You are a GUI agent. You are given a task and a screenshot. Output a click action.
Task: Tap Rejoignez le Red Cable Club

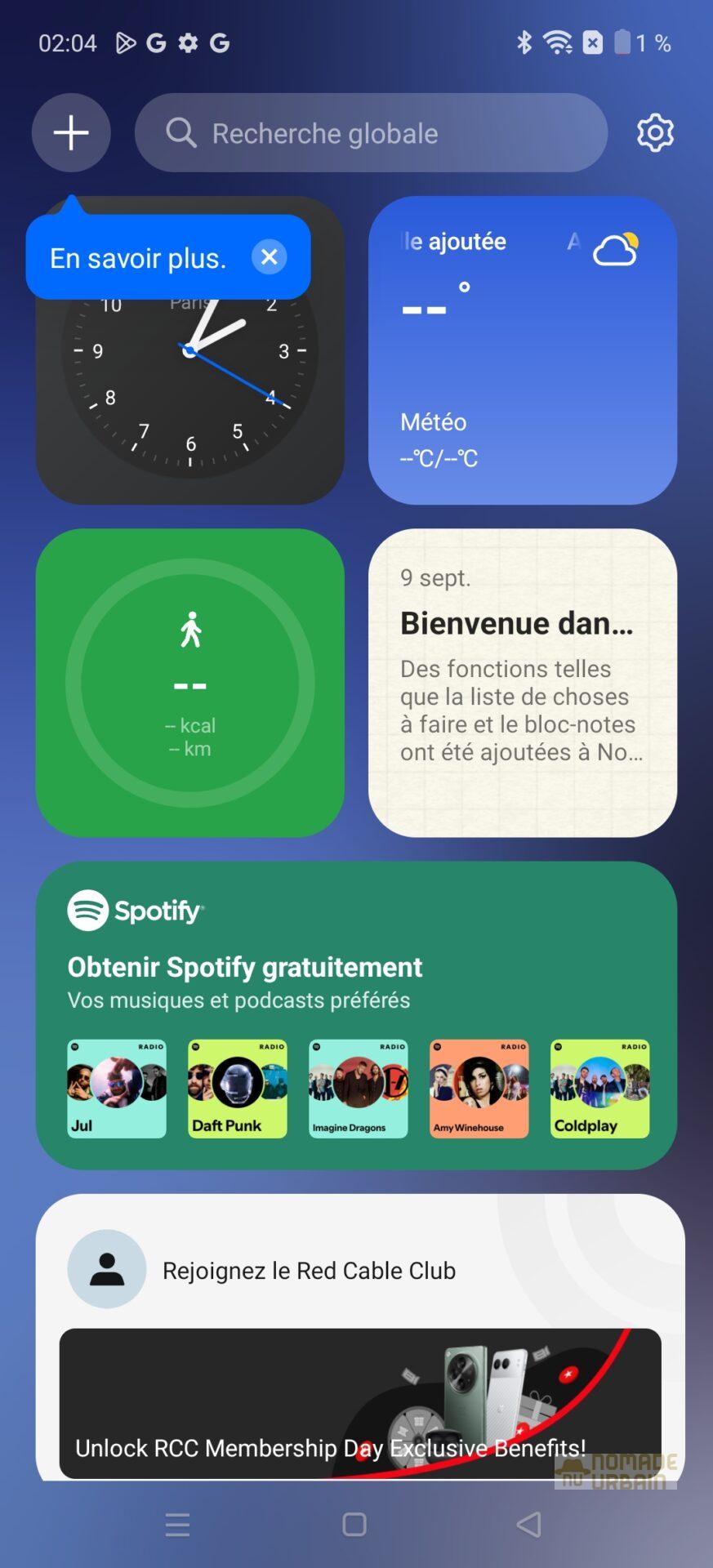309,1271
